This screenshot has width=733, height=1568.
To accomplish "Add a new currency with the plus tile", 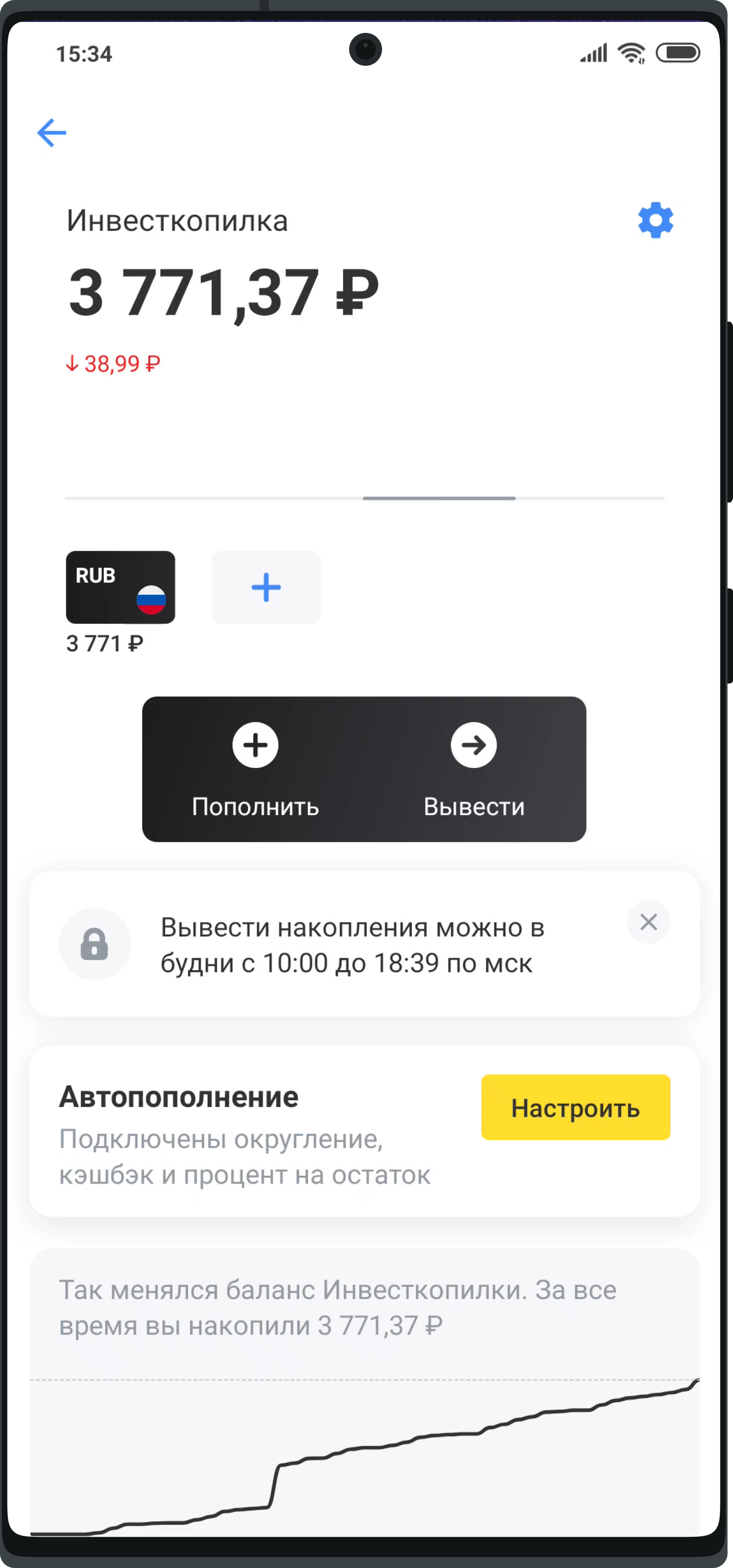I will (266, 588).
